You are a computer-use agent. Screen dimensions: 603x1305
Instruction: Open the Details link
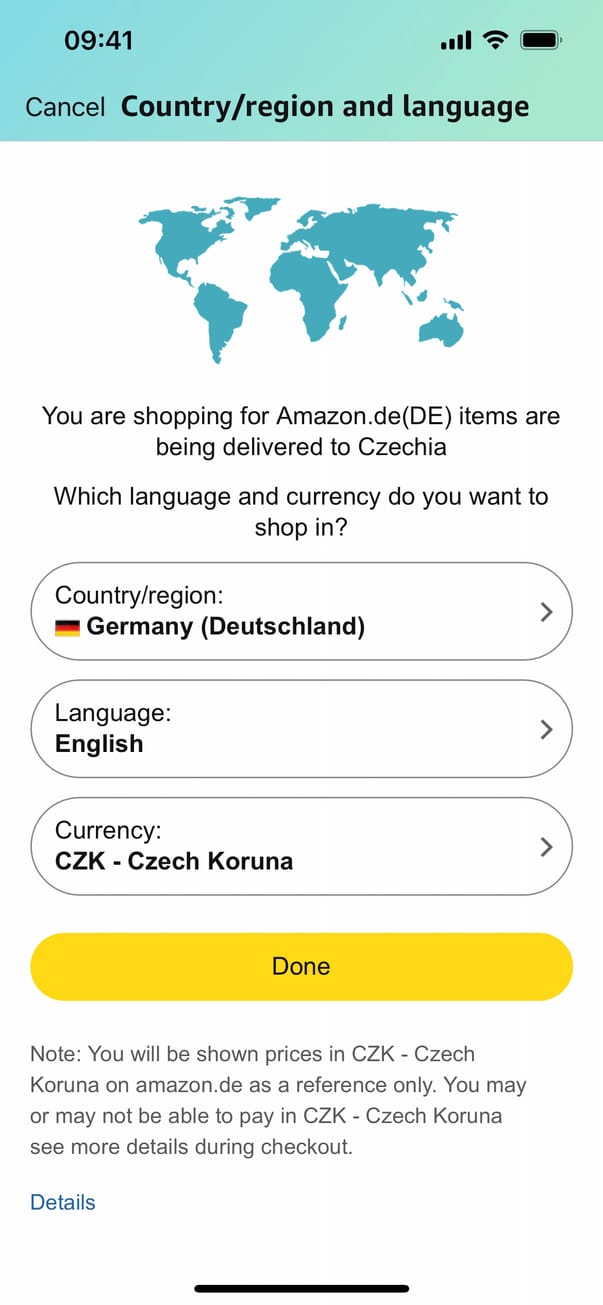tap(63, 1202)
